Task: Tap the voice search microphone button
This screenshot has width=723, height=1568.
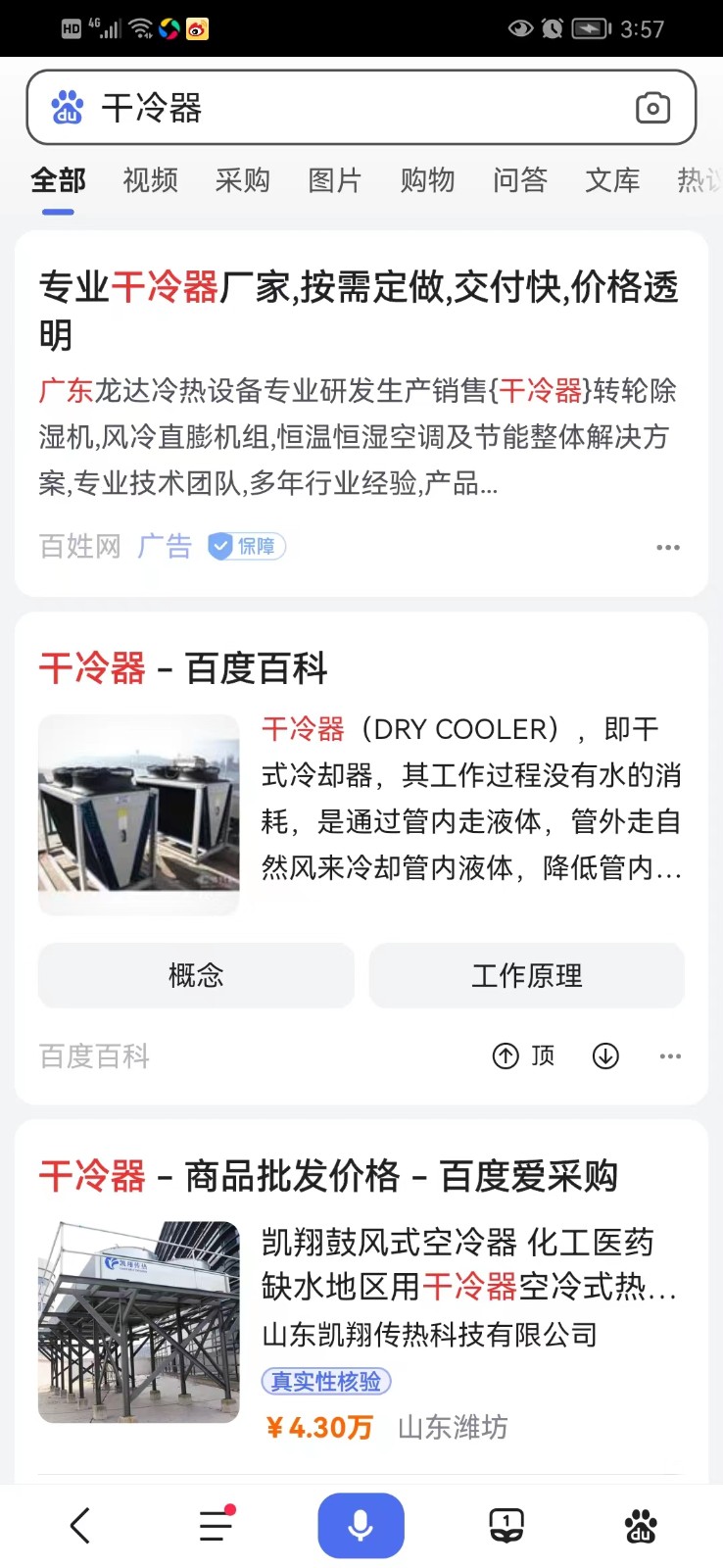Action: (x=361, y=1525)
